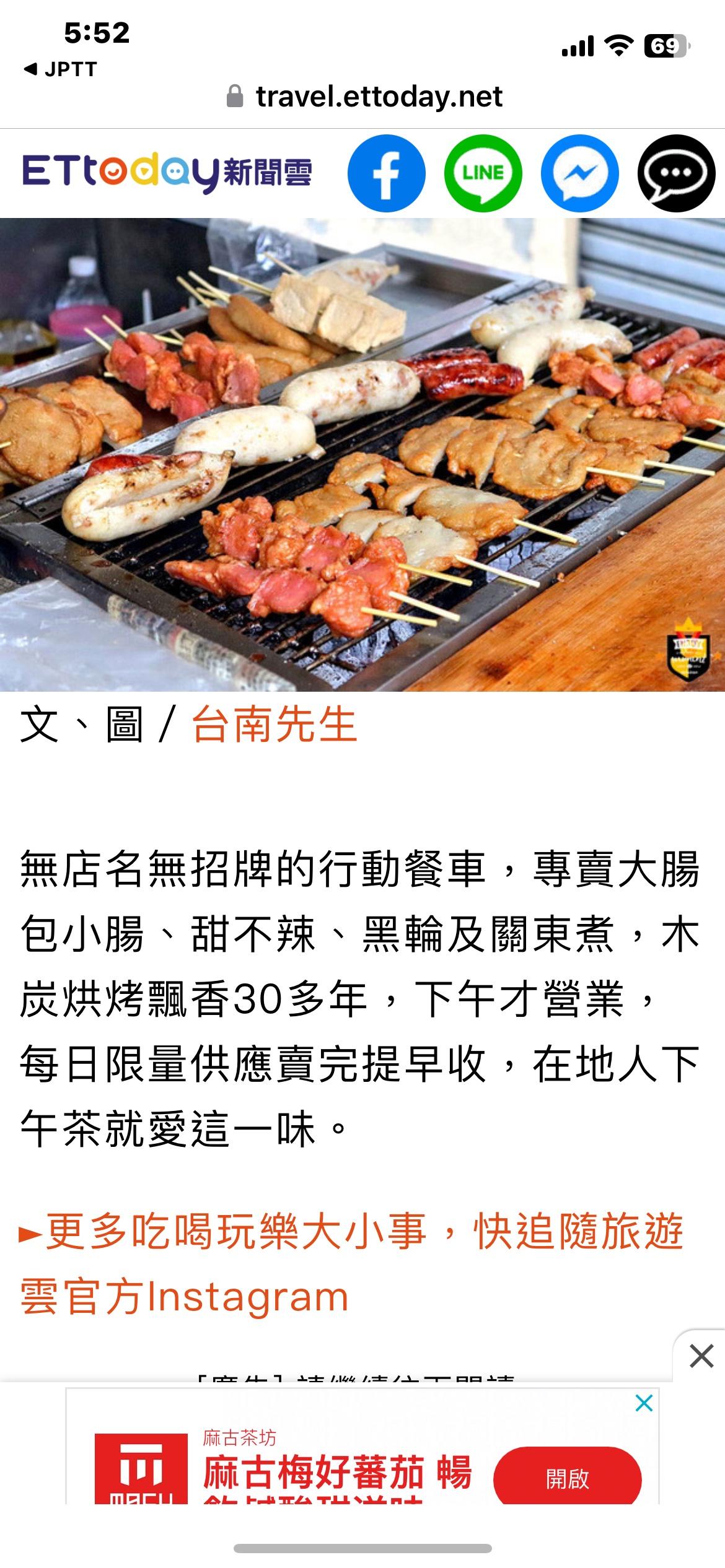Share this article to Facebook
Viewport: 725px width, 1568px height.
(x=386, y=173)
